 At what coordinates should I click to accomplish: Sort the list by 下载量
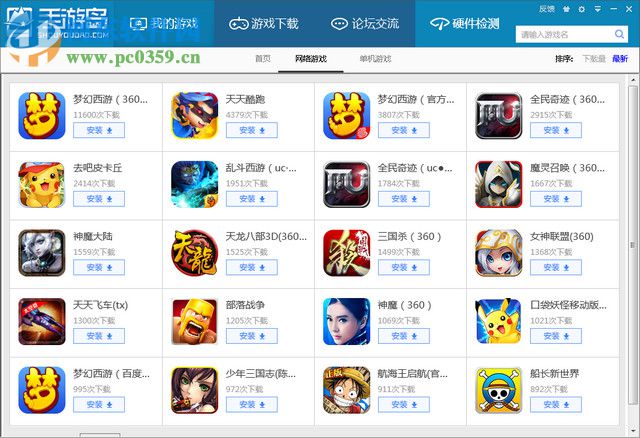click(x=593, y=59)
